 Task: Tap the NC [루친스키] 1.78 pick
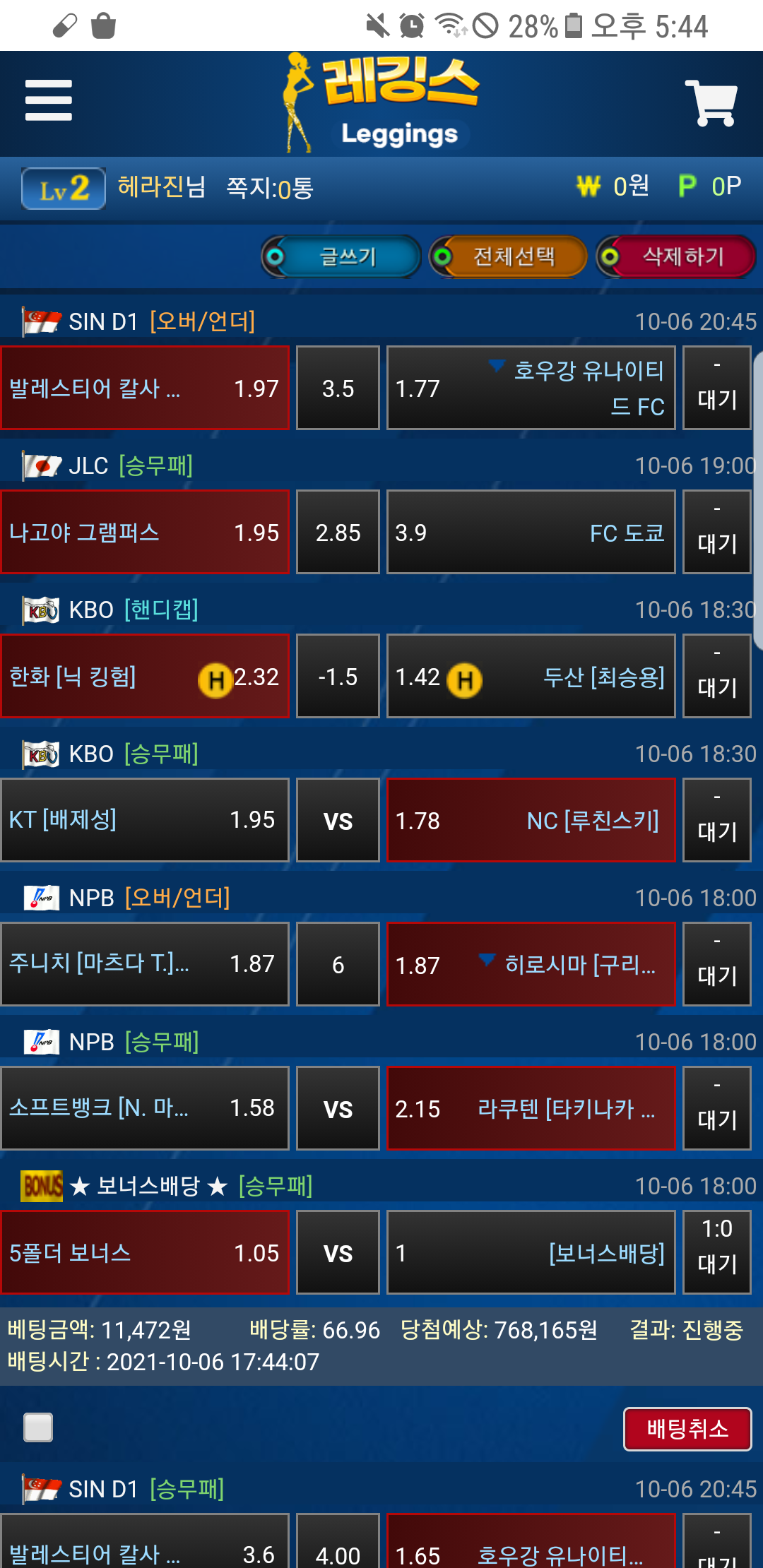point(531,820)
